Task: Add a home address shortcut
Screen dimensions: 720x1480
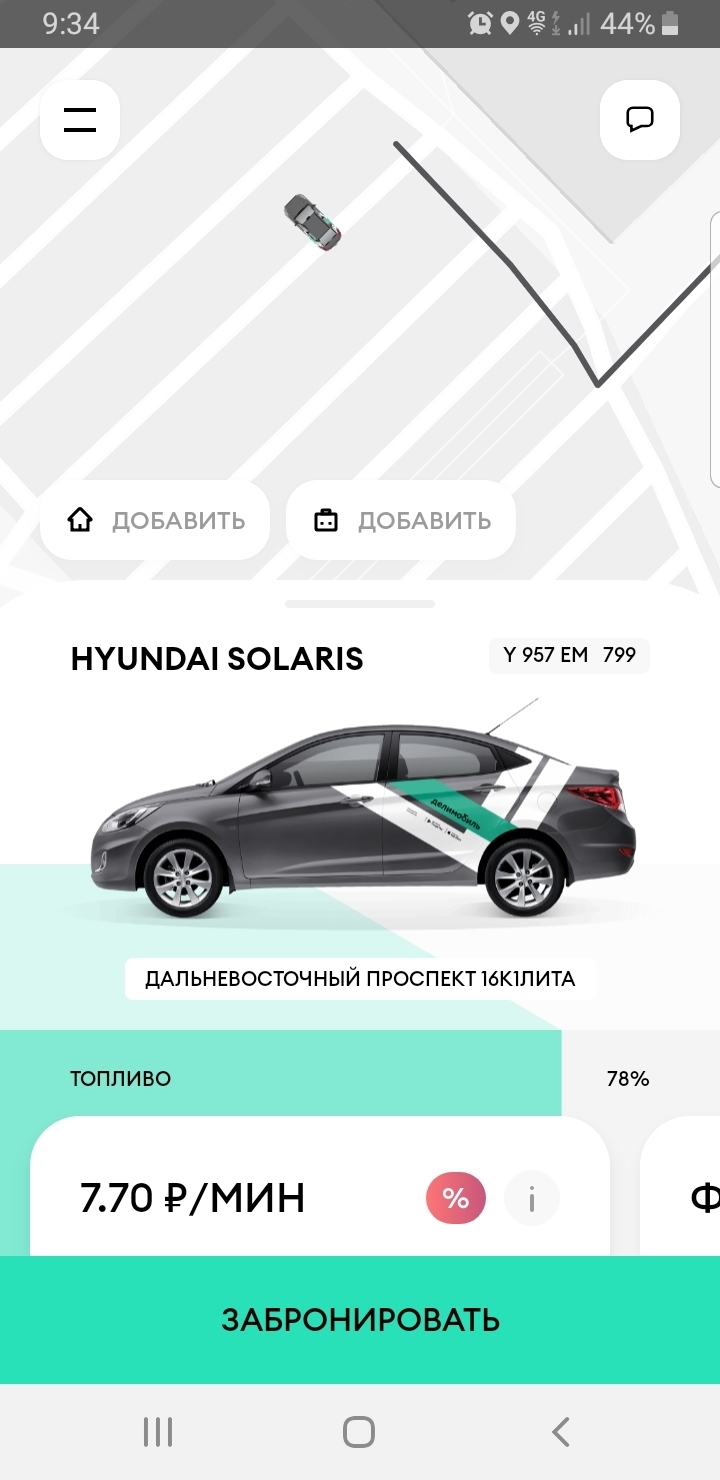Action: click(155, 520)
